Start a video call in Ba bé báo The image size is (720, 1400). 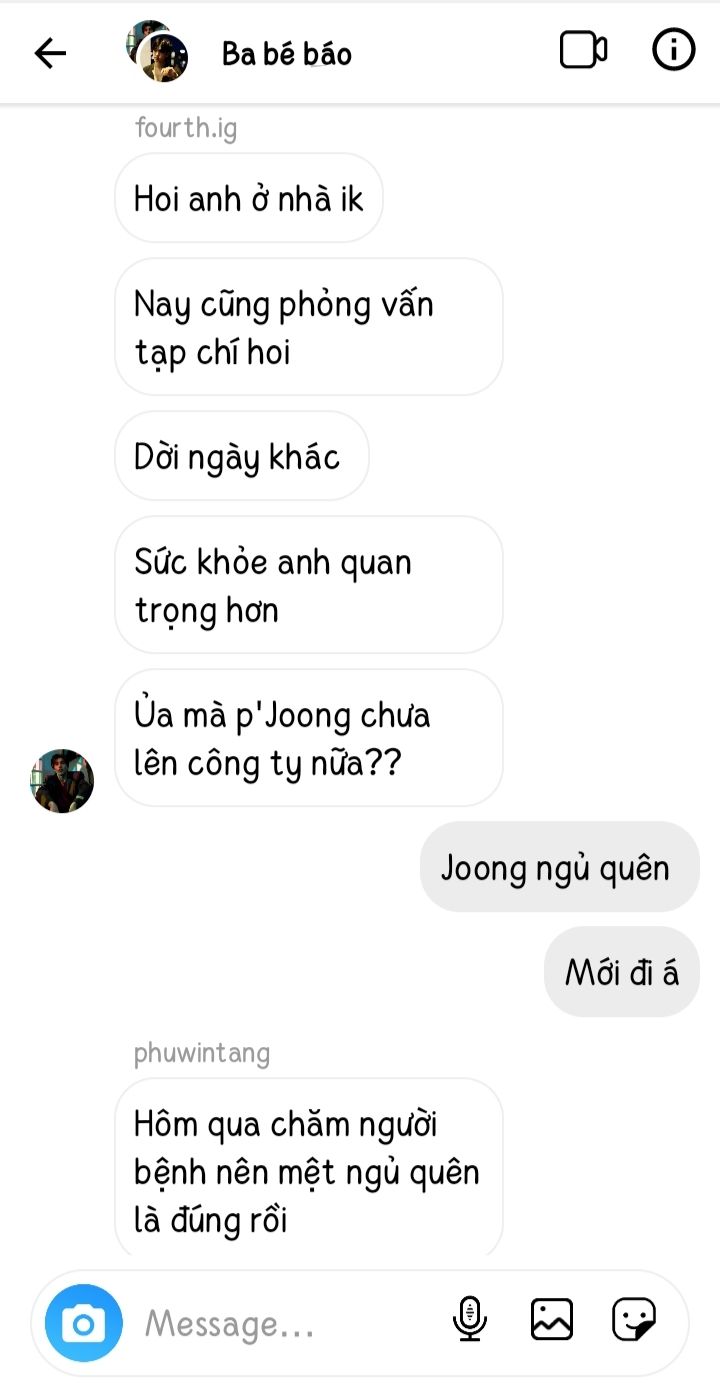583,50
